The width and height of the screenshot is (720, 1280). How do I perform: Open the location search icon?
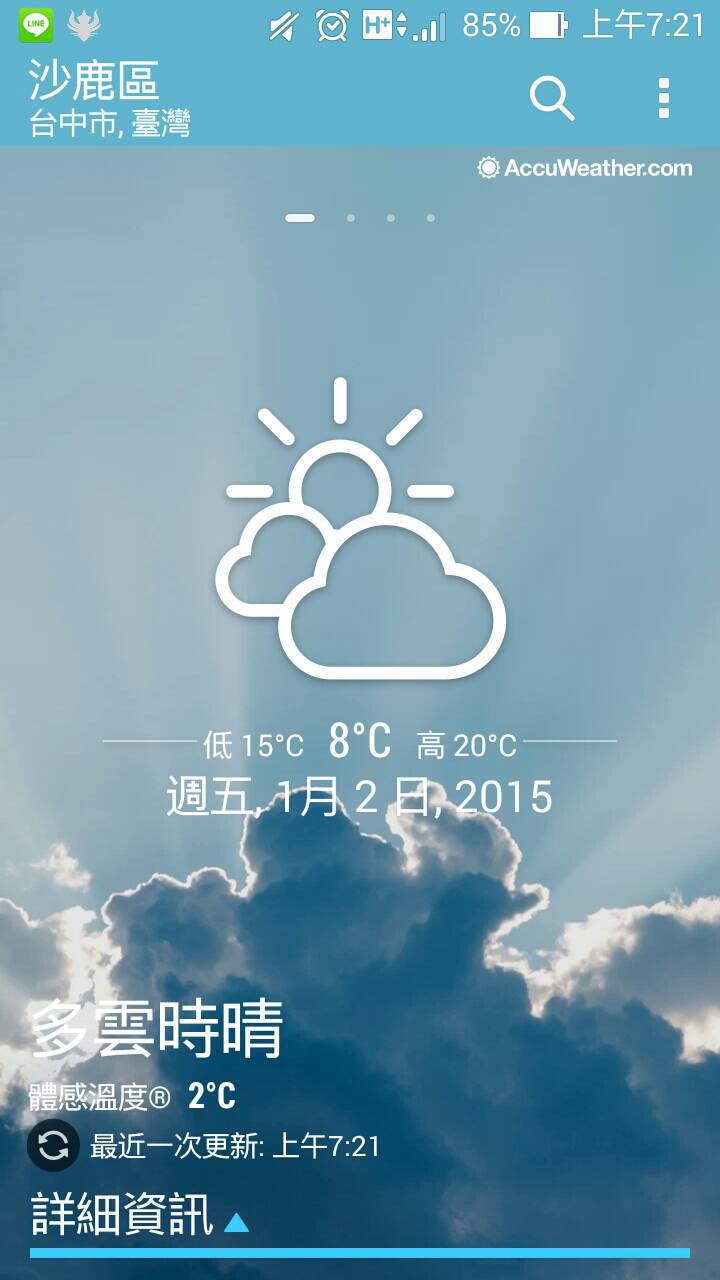(x=551, y=98)
